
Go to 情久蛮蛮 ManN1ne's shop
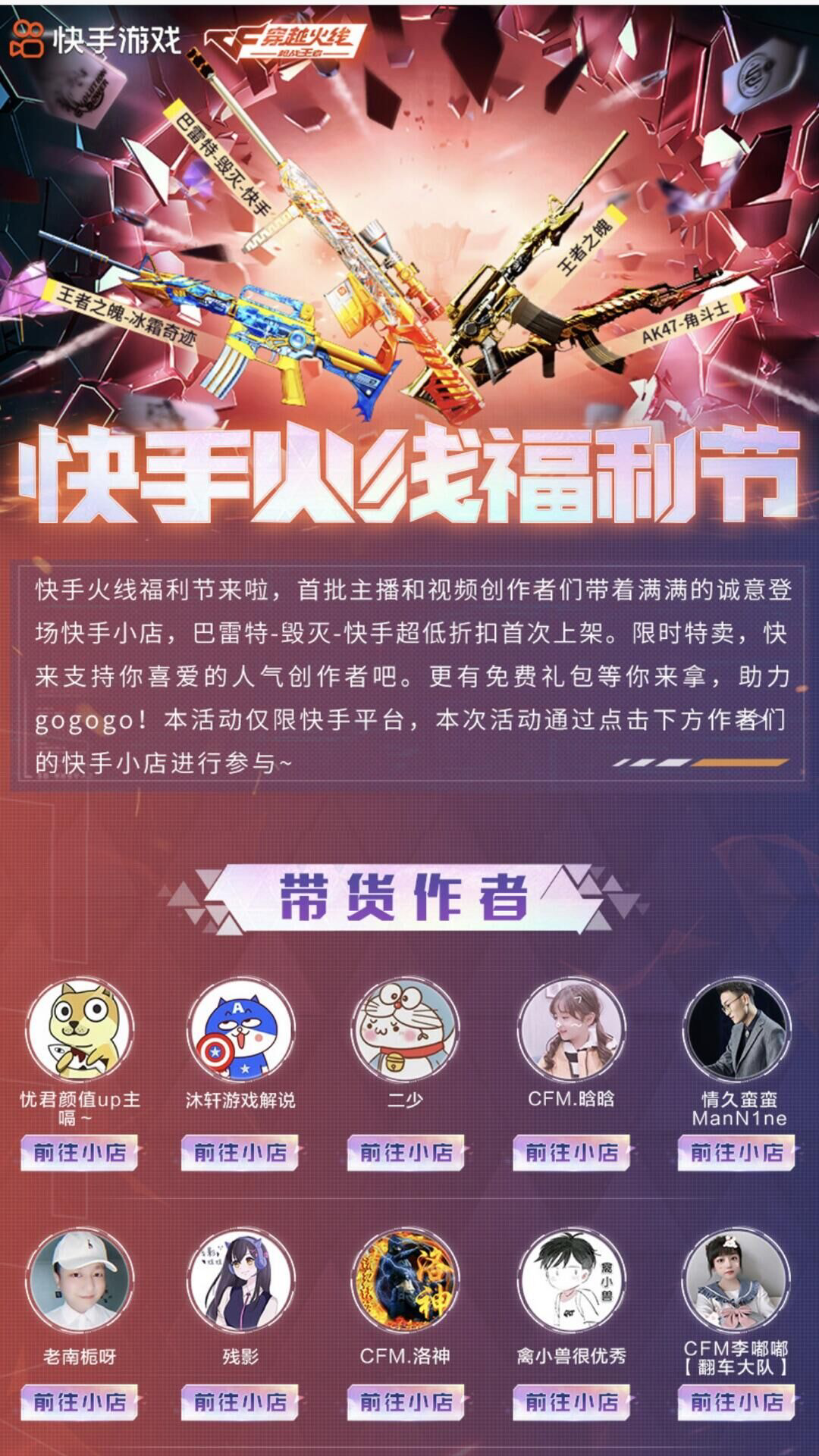pyautogui.click(x=736, y=1152)
